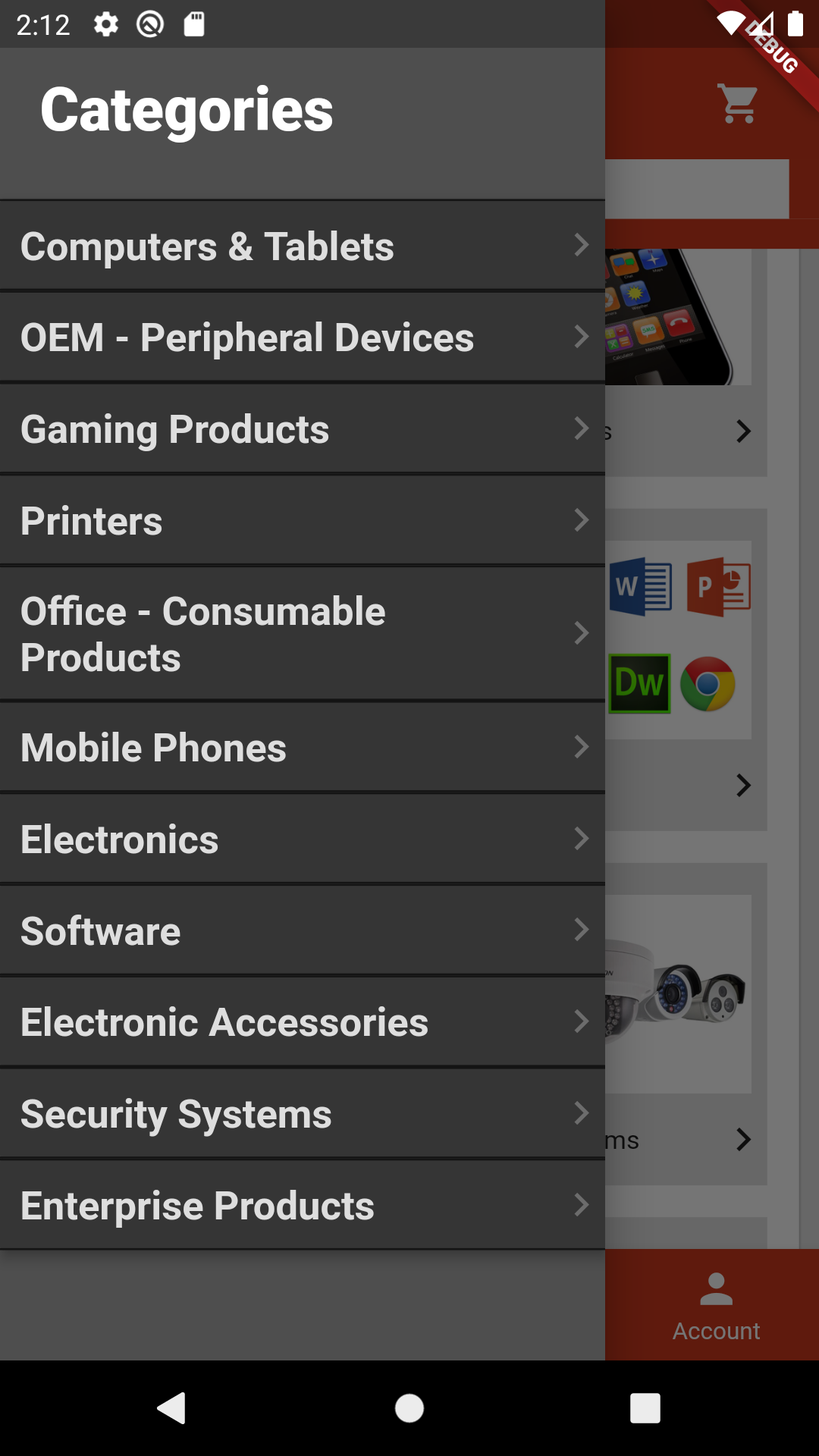Viewport: 819px width, 1456px height.
Task: Tap the system back button
Action: point(172,1408)
